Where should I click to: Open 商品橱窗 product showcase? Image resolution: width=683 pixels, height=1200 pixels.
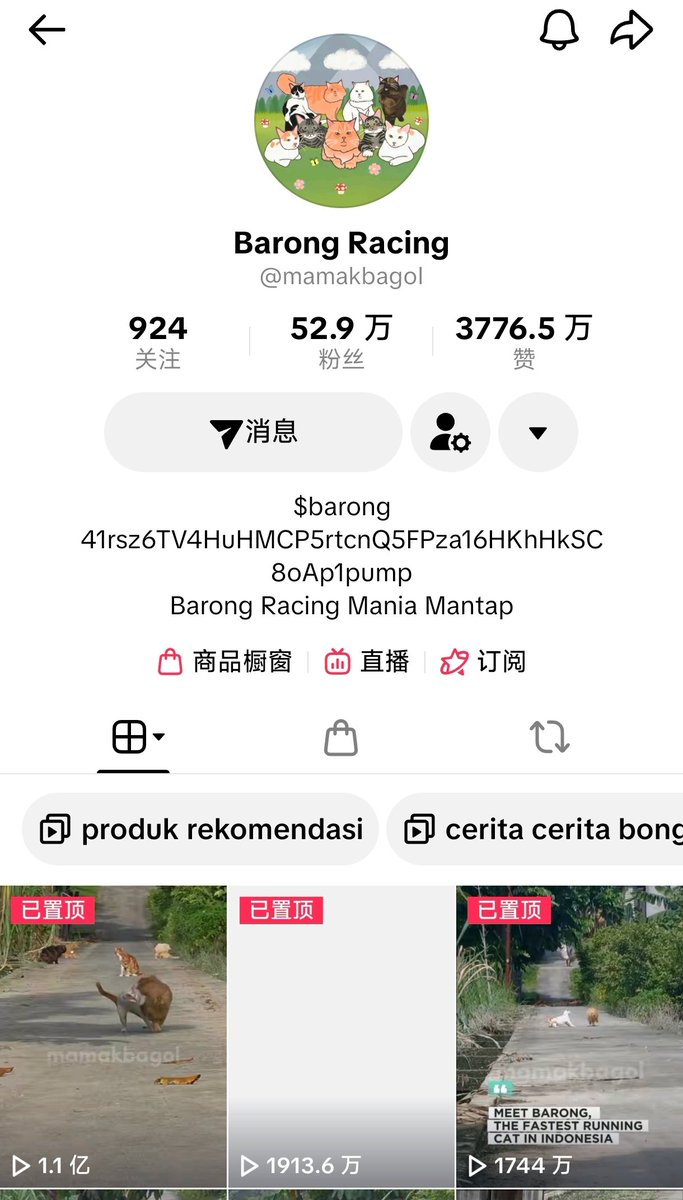click(x=226, y=661)
